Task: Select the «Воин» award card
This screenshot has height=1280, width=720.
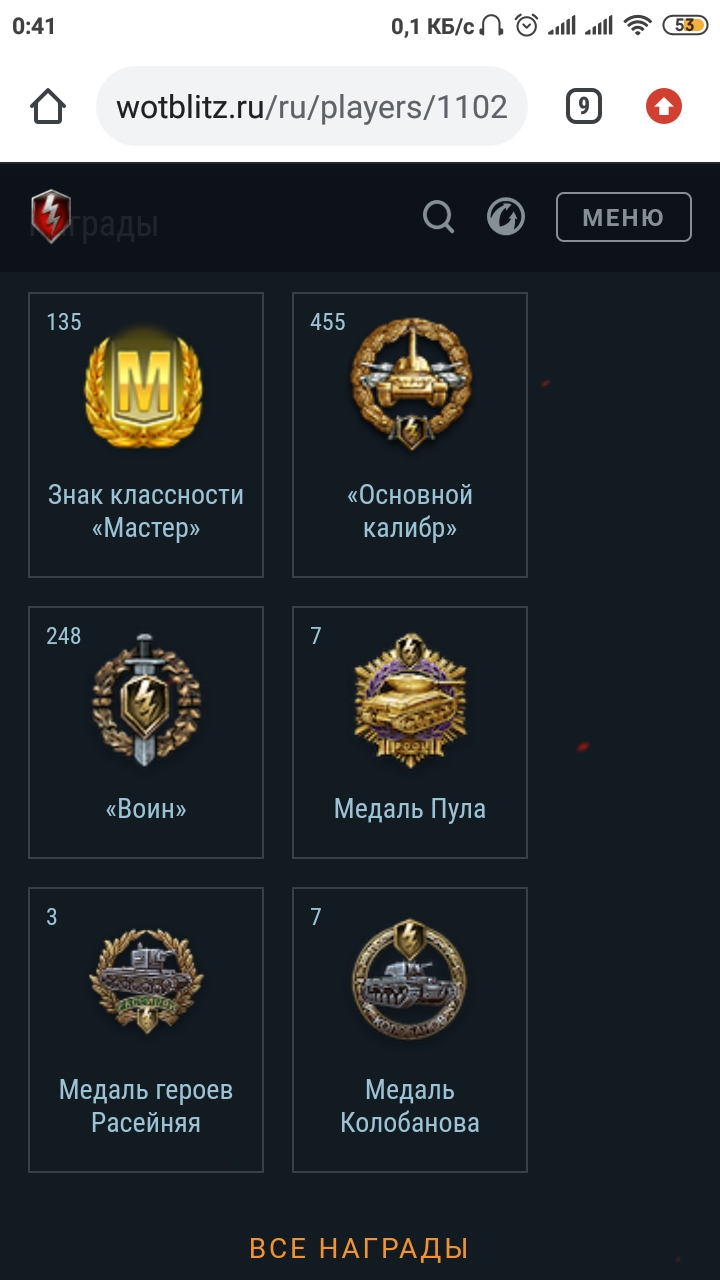Action: point(146,732)
